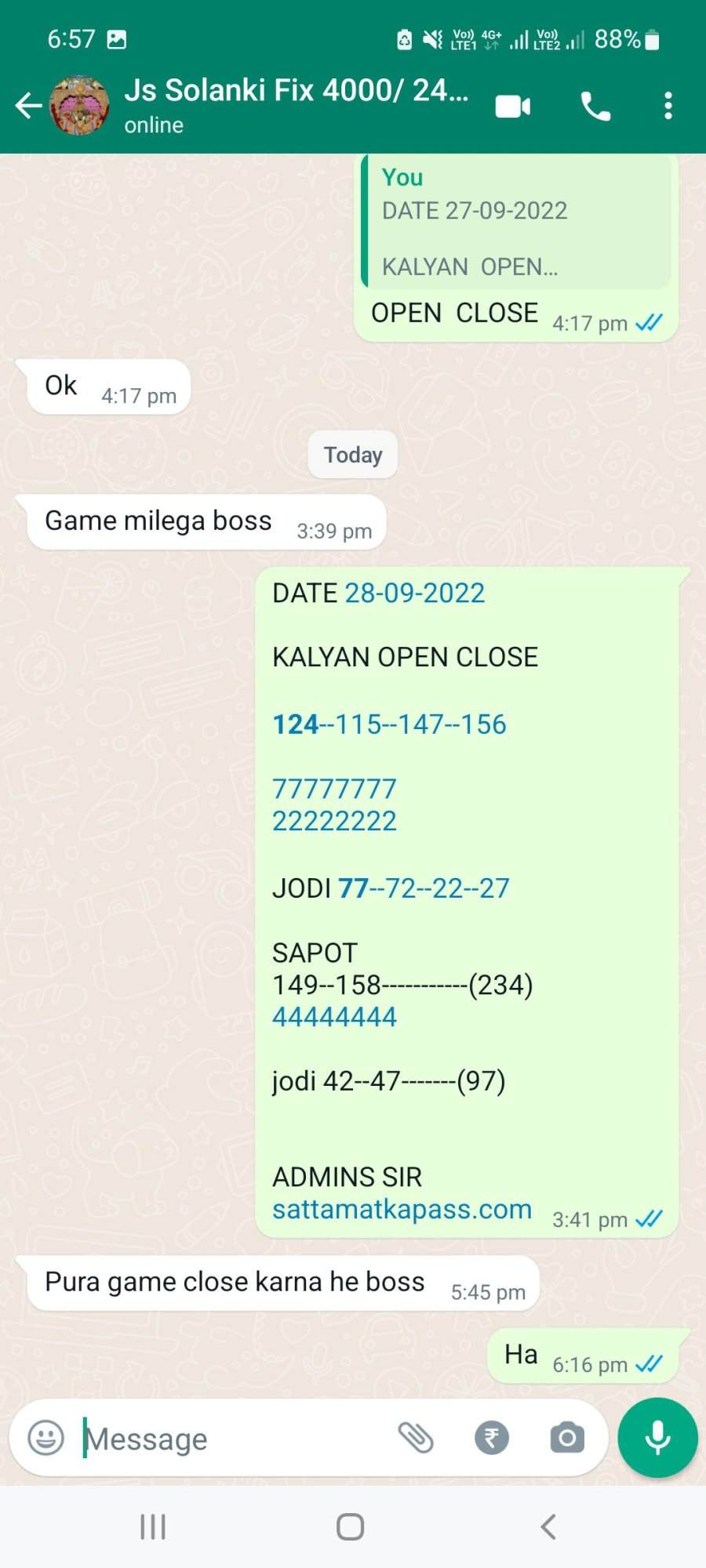Viewport: 706px width, 1568px height.
Task: Open the emoji picker
Action: [45, 1438]
